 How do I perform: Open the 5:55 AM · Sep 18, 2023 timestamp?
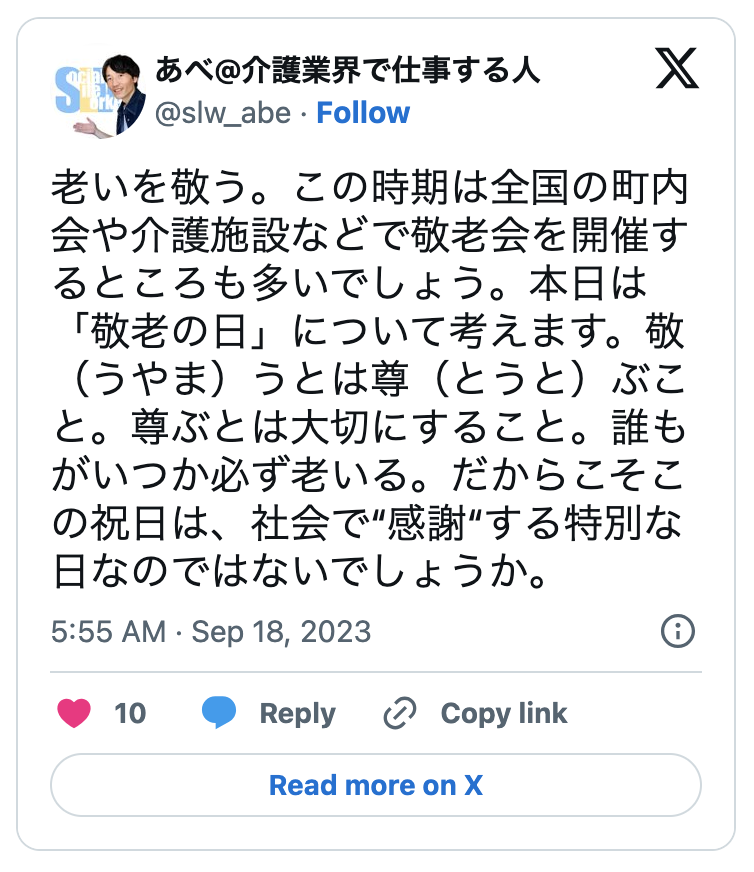[x=210, y=632]
